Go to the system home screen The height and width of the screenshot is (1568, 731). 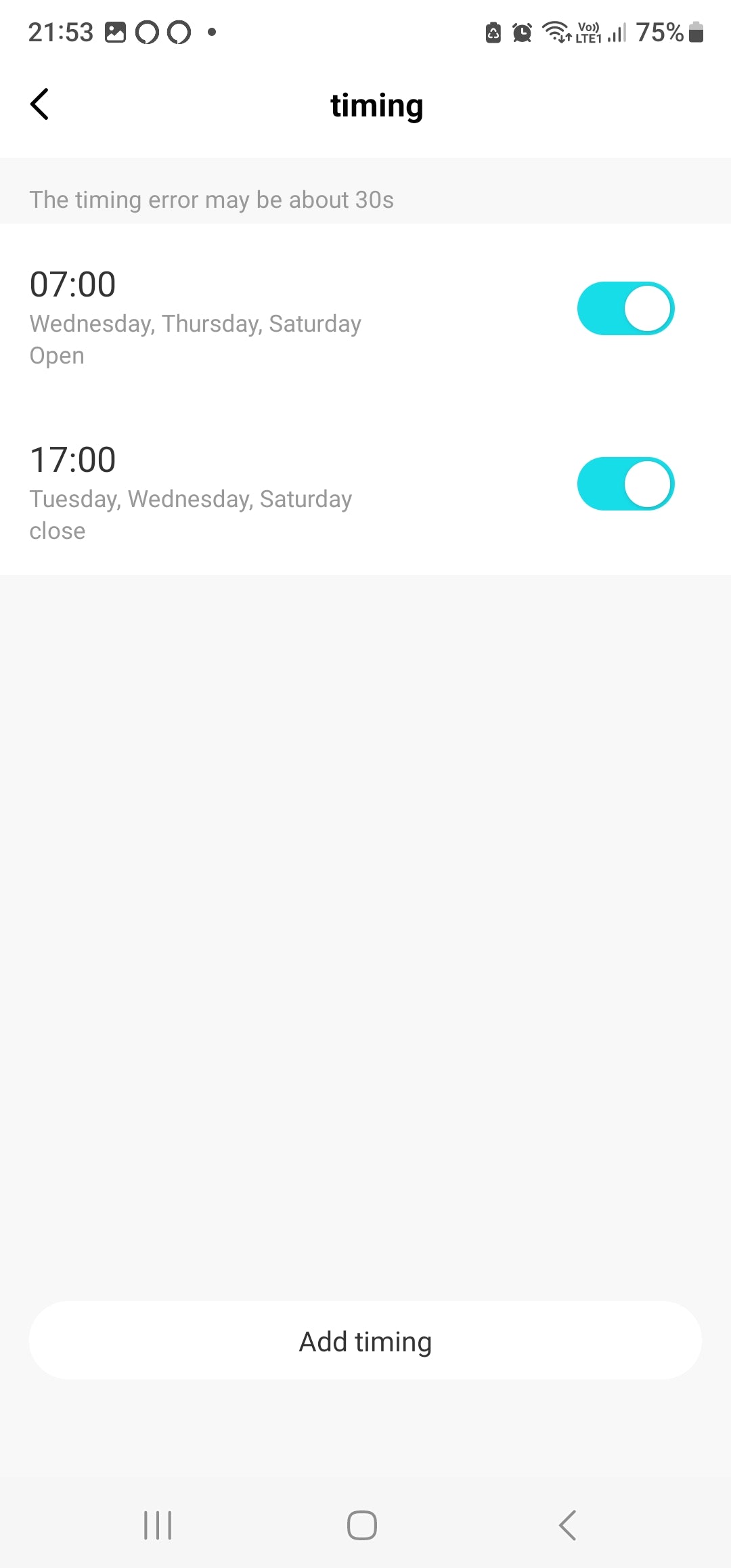point(362,1525)
